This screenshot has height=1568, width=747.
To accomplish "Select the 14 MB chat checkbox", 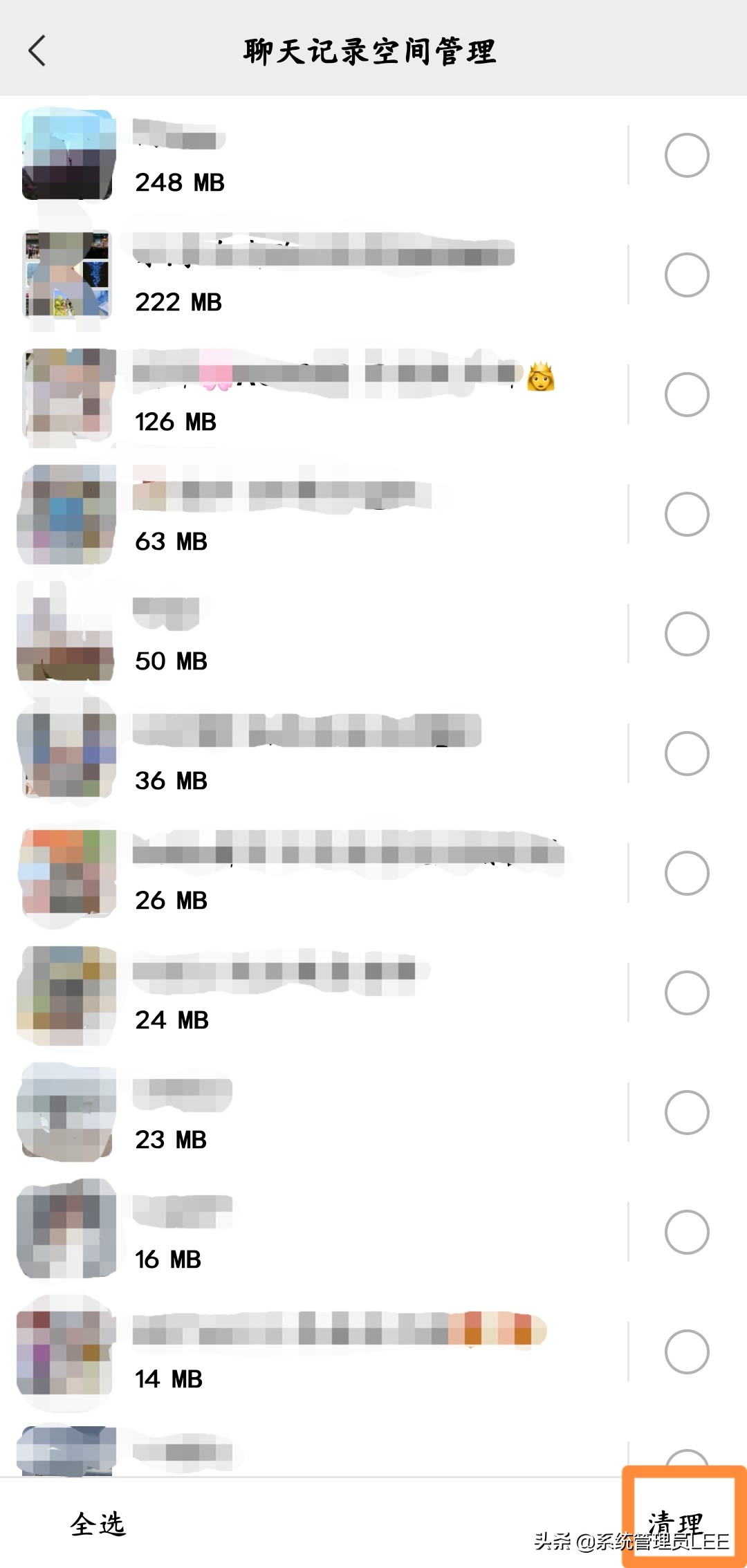I will (686, 1352).
